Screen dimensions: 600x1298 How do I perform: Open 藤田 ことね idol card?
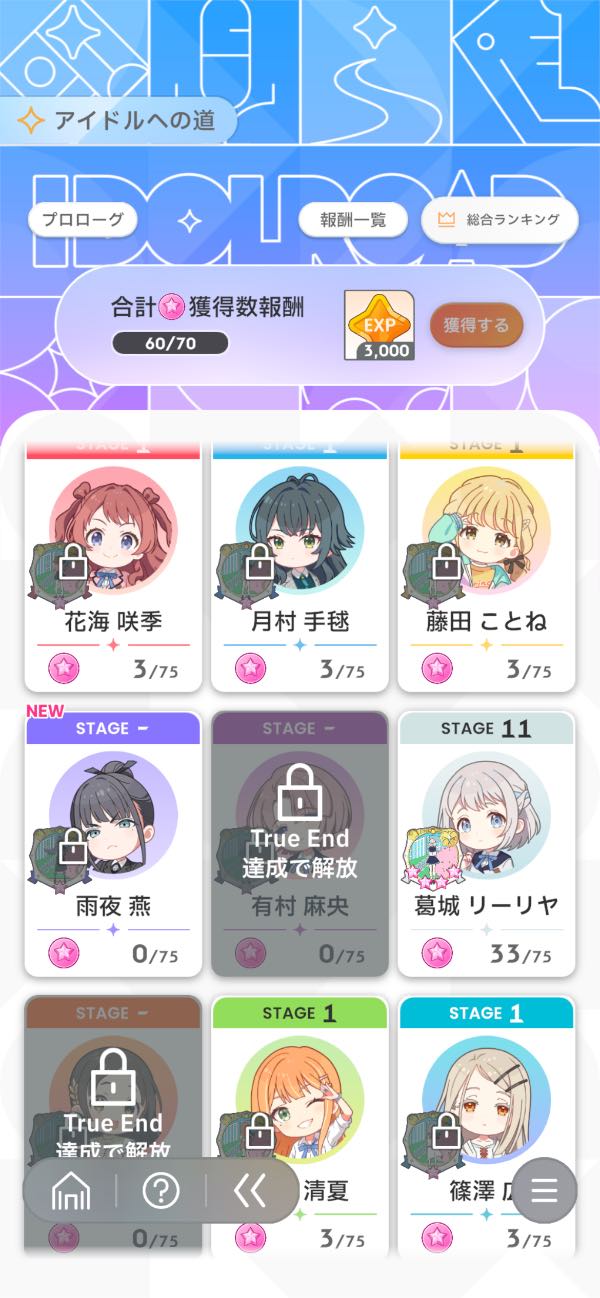click(486, 565)
